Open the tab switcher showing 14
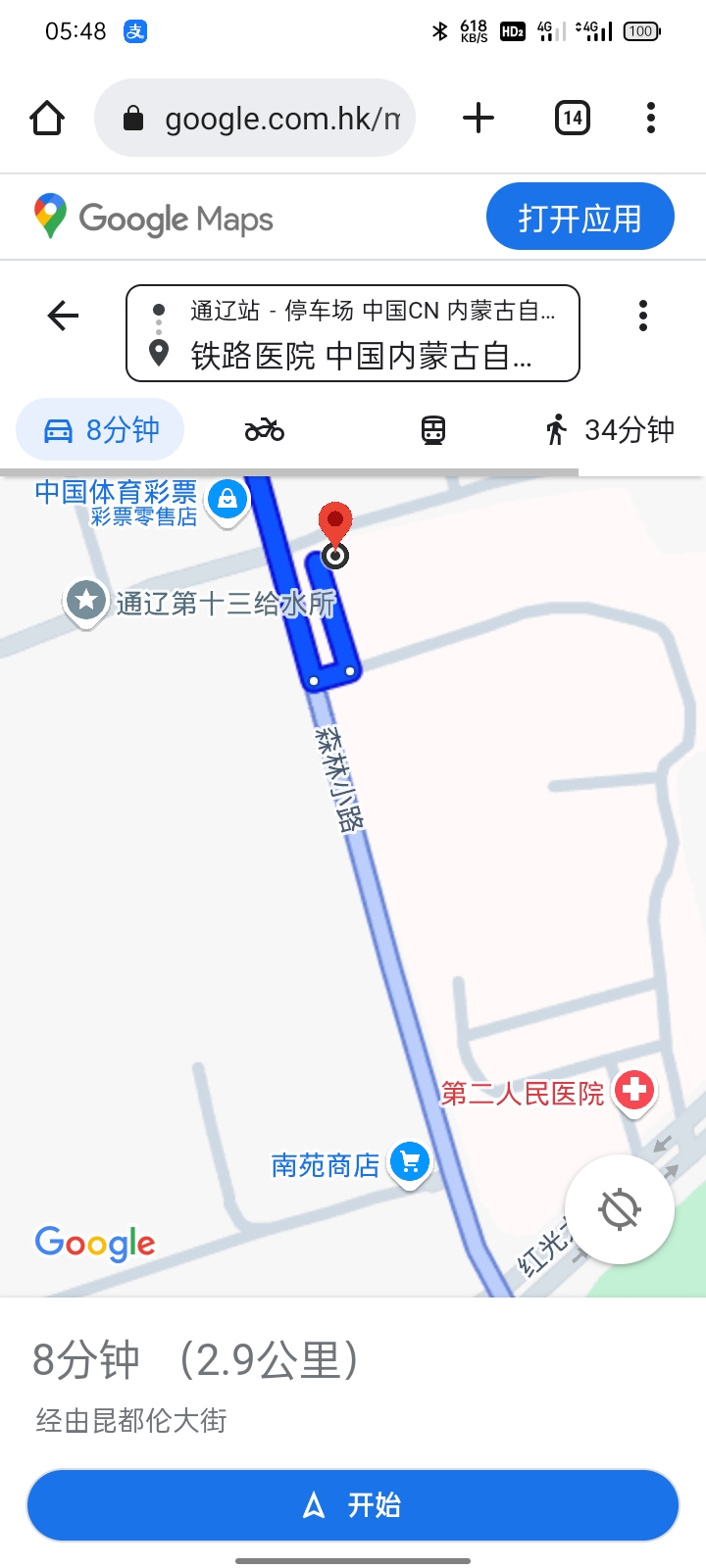This screenshot has width=706, height=1568. pos(573,119)
